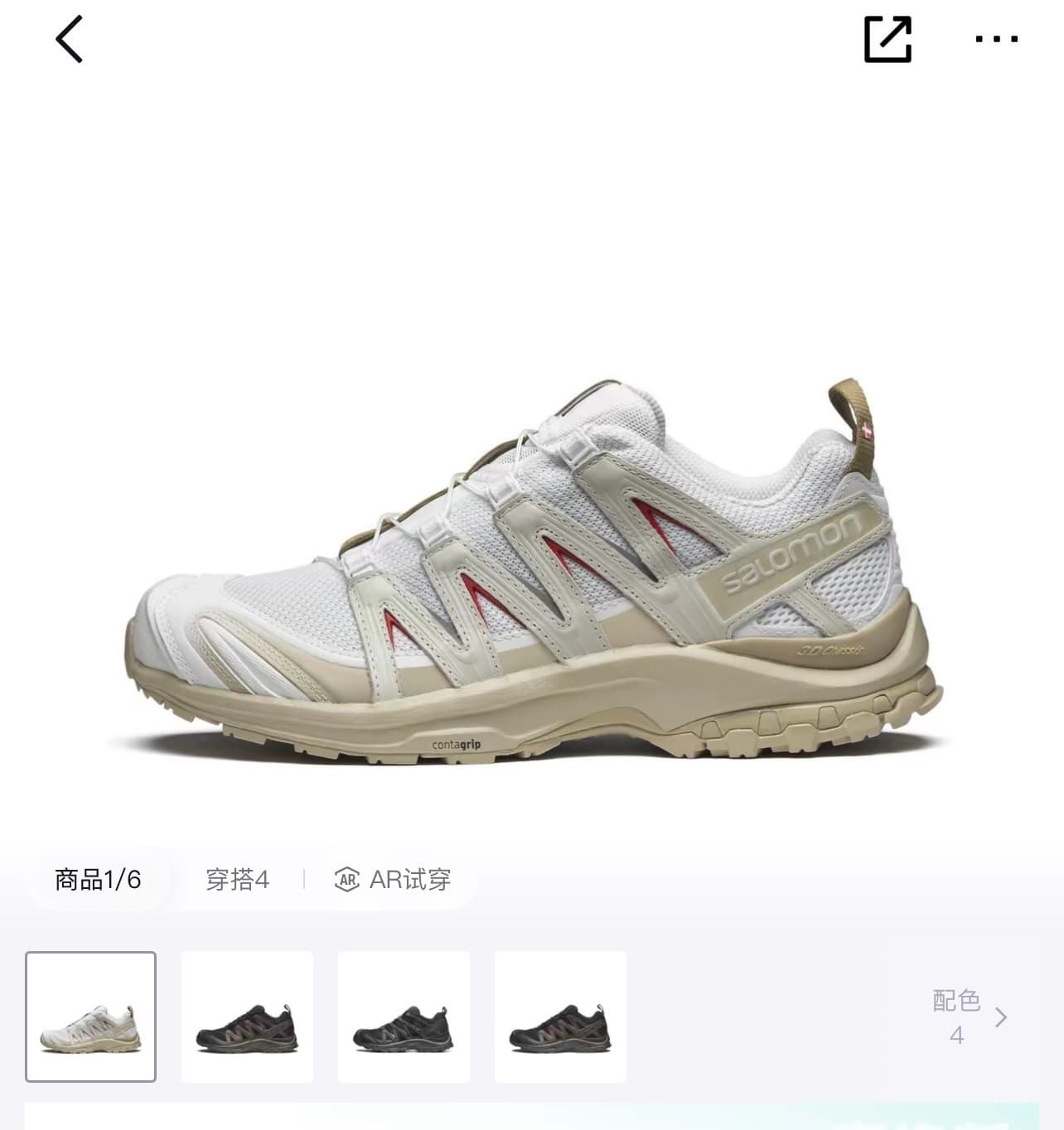Launch the AR试穿 try-on feature

(x=394, y=879)
